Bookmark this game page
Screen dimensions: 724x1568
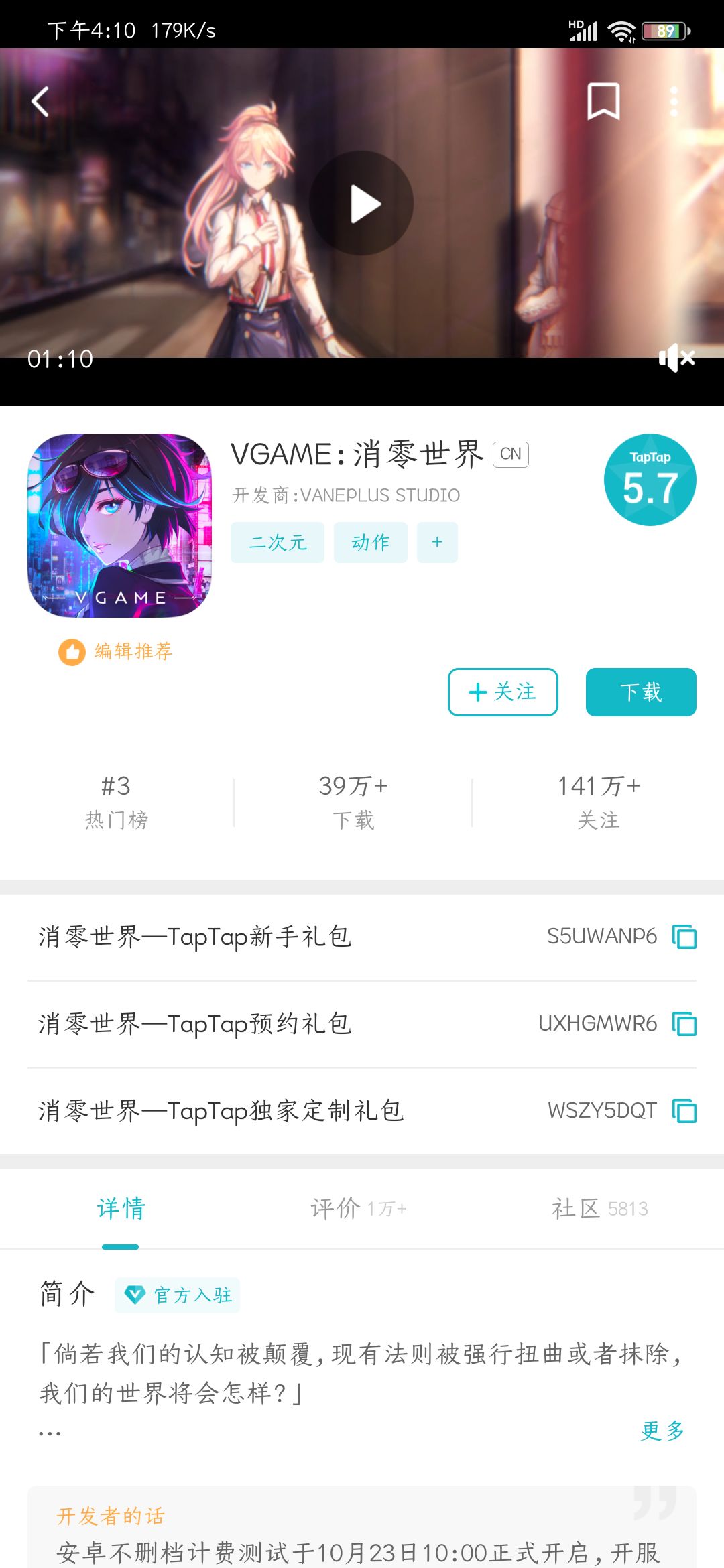603,102
